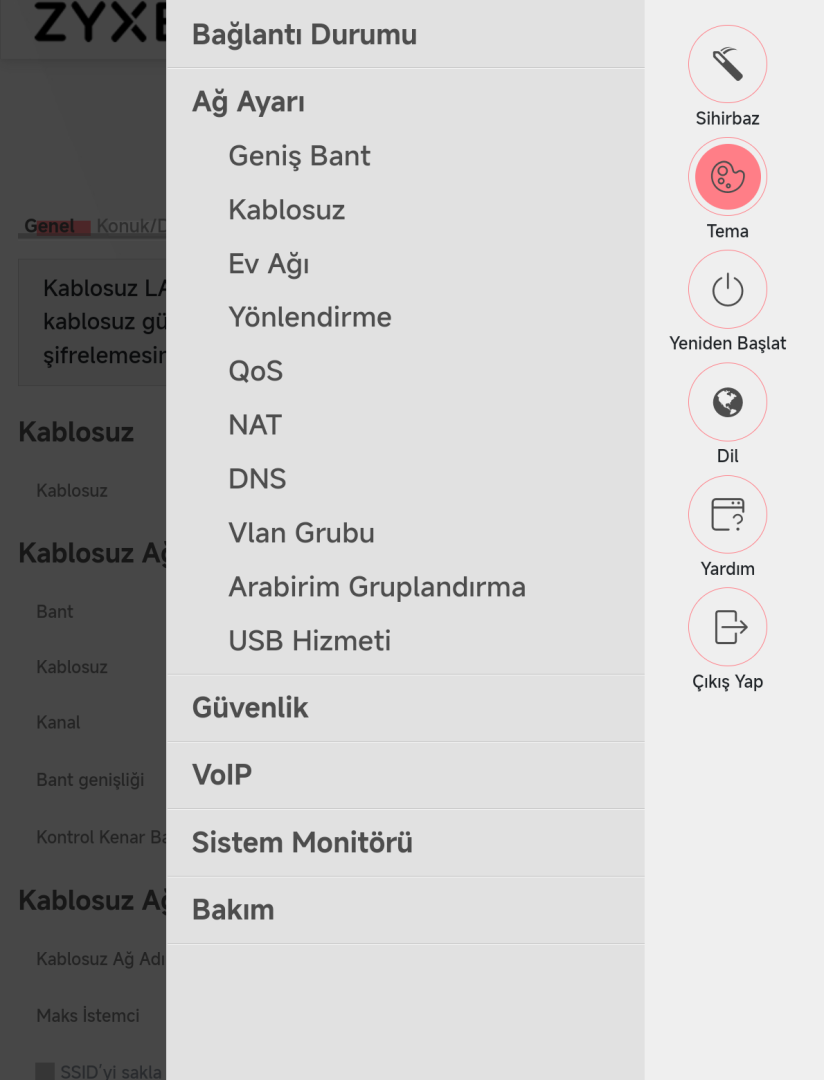The image size is (824, 1080).
Task: Open Yönlendirme settings
Action: 309,317
